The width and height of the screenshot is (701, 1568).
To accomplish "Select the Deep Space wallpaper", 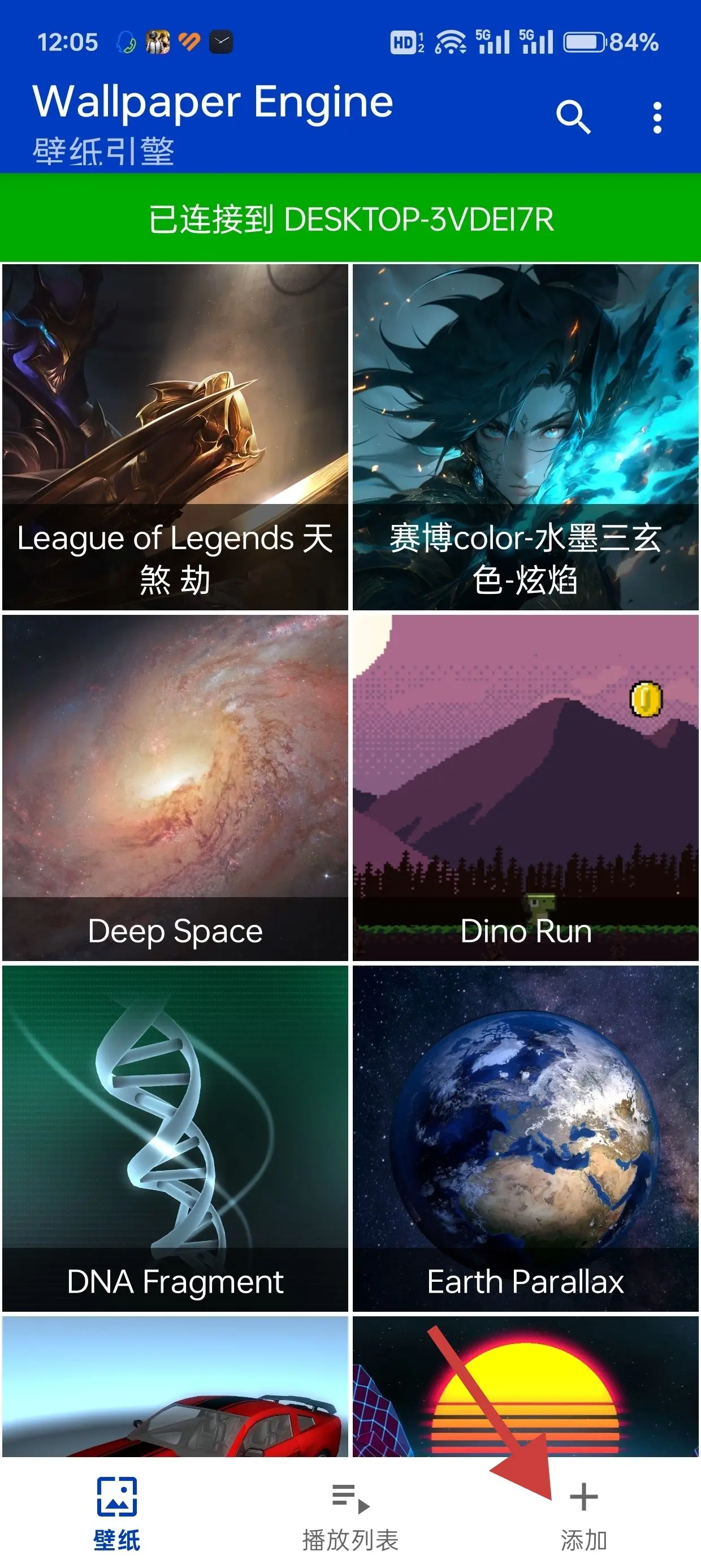I will click(175, 786).
